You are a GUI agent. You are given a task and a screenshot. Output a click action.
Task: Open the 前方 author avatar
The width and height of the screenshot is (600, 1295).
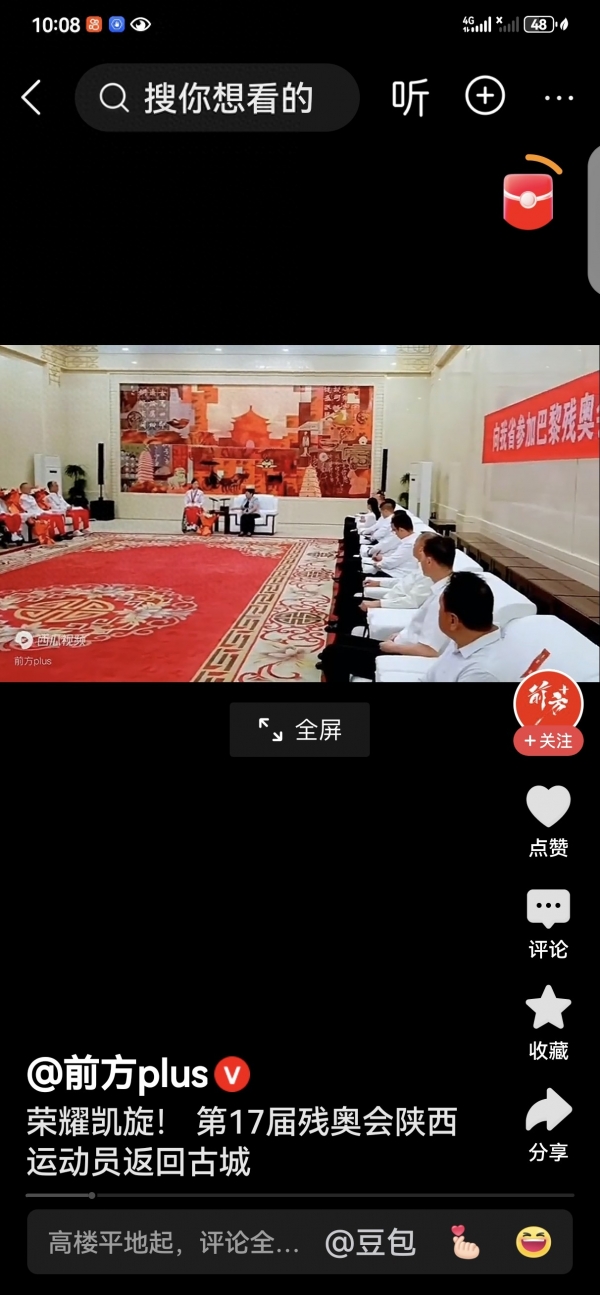(x=548, y=701)
